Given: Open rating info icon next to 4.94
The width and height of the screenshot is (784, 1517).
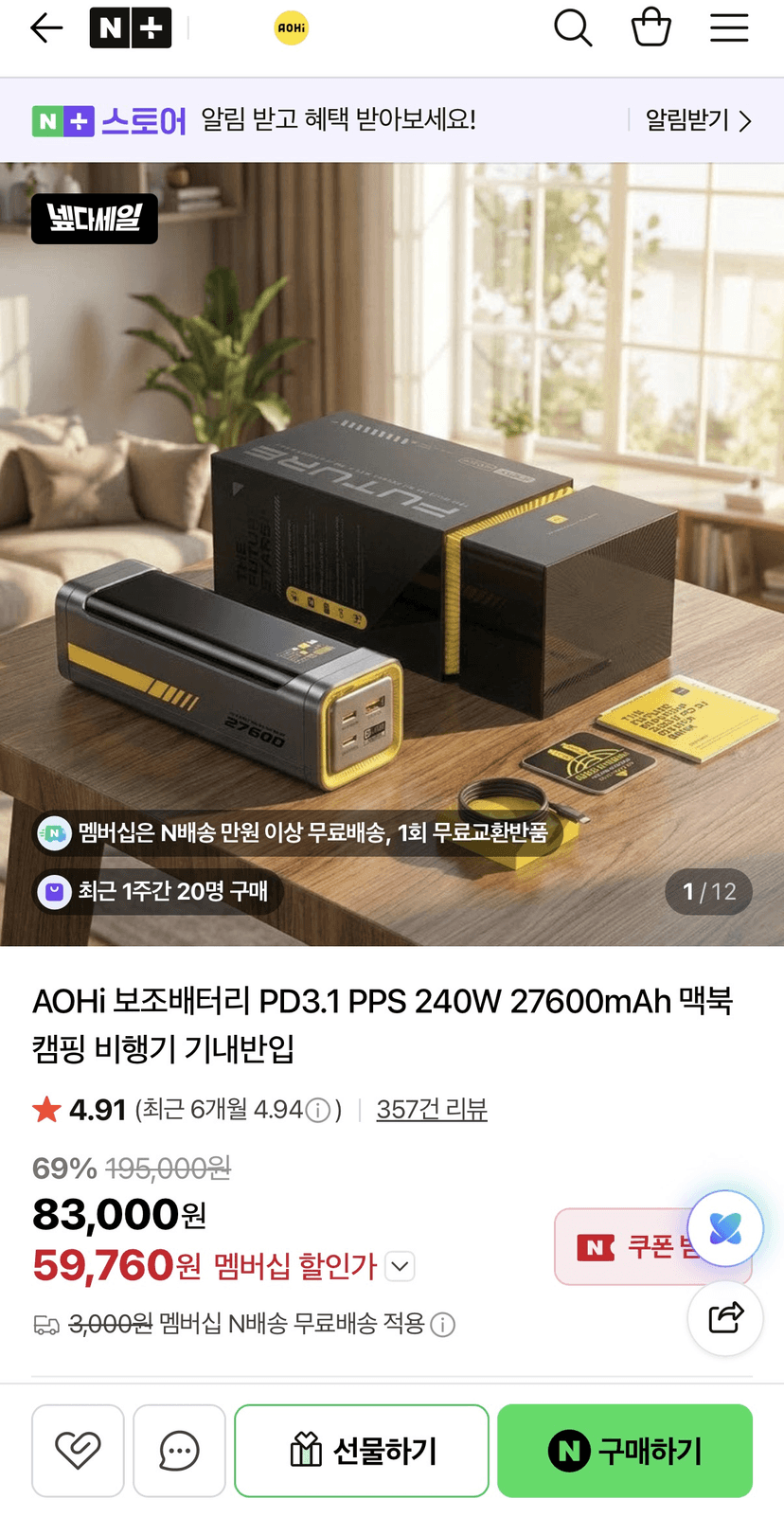Looking at the screenshot, I should (x=319, y=1110).
